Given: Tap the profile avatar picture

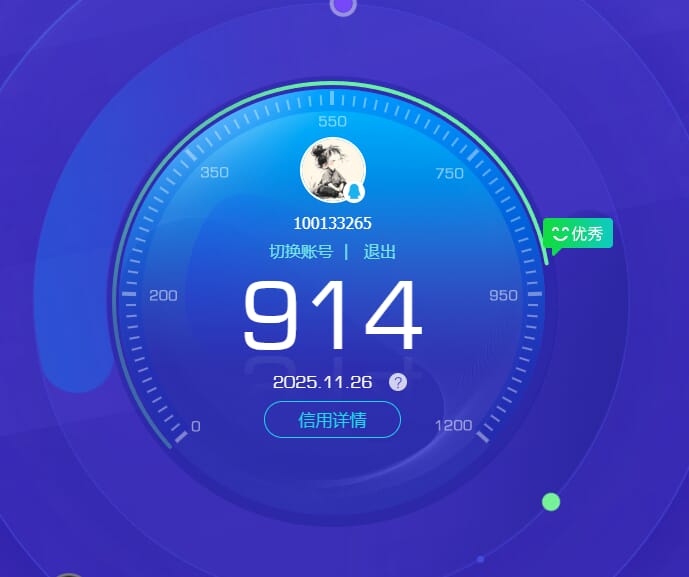Looking at the screenshot, I should pyautogui.click(x=332, y=170).
